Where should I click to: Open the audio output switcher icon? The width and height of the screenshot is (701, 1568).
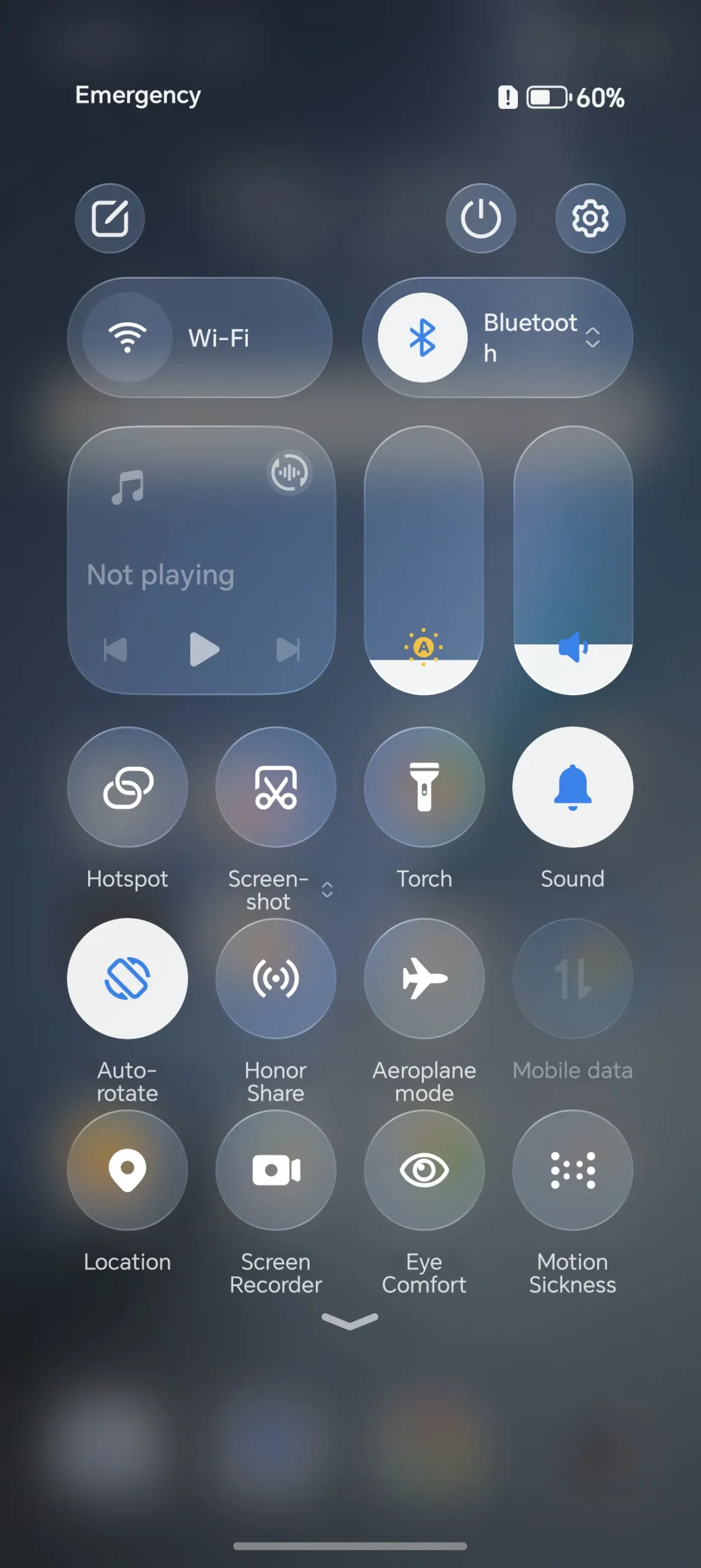click(x=290, y=472)
